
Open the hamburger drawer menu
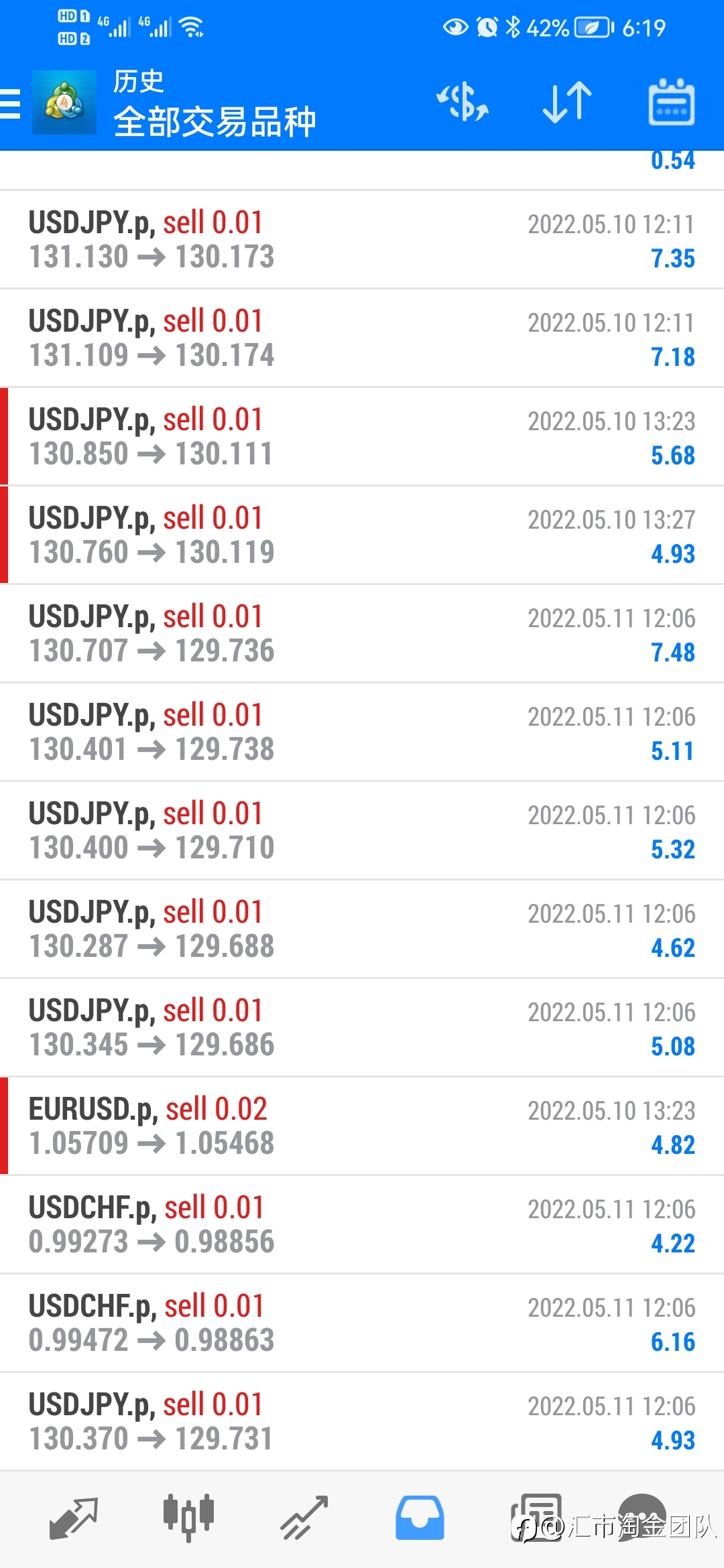[10, 104]
